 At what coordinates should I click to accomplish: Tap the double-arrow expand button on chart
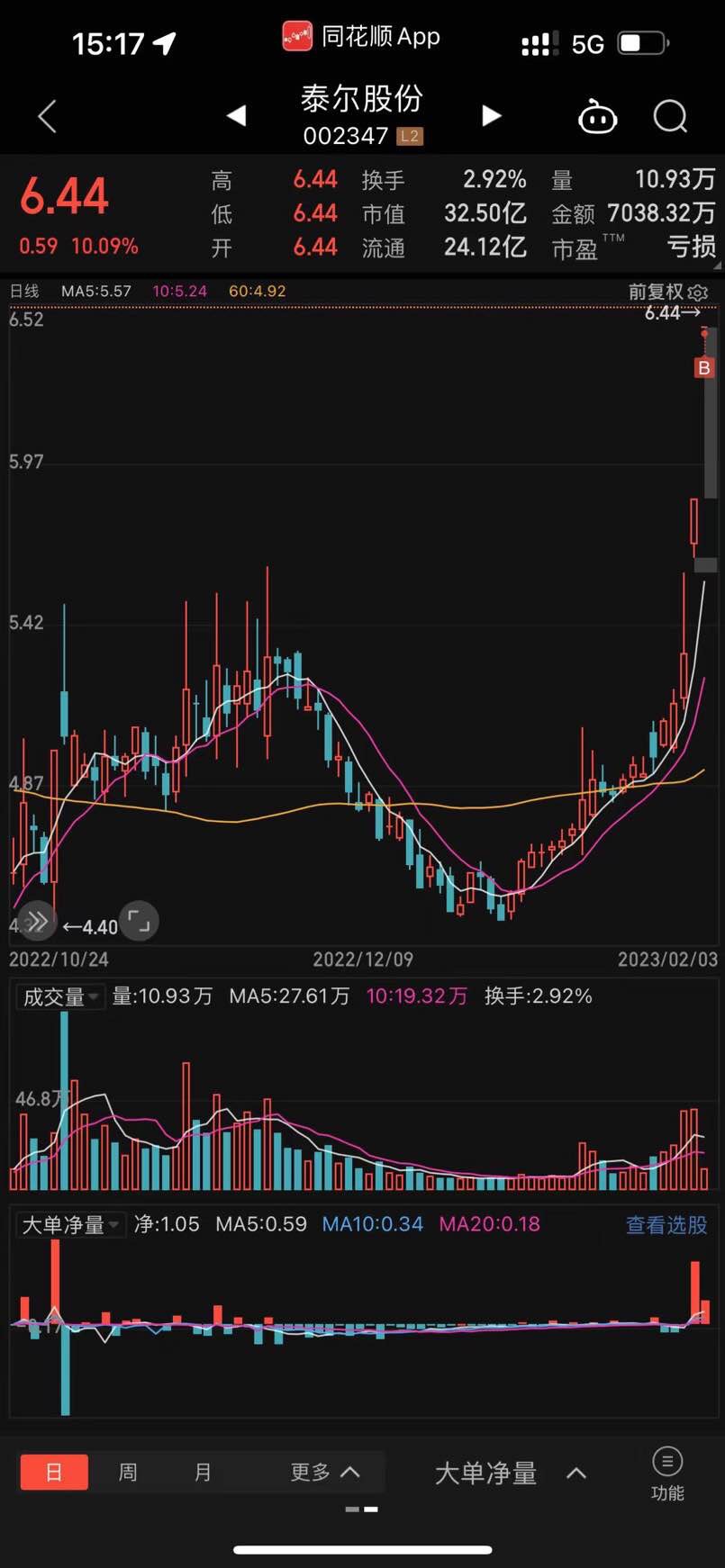37,921
